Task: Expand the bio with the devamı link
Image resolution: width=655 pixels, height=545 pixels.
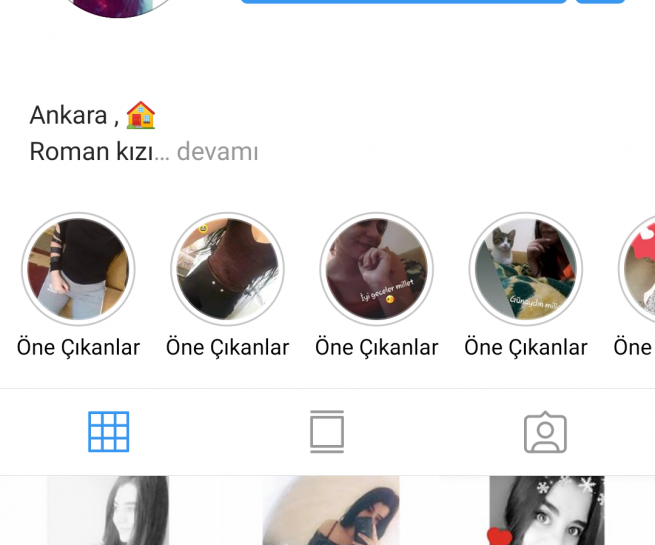Action: tap(220, 152)
